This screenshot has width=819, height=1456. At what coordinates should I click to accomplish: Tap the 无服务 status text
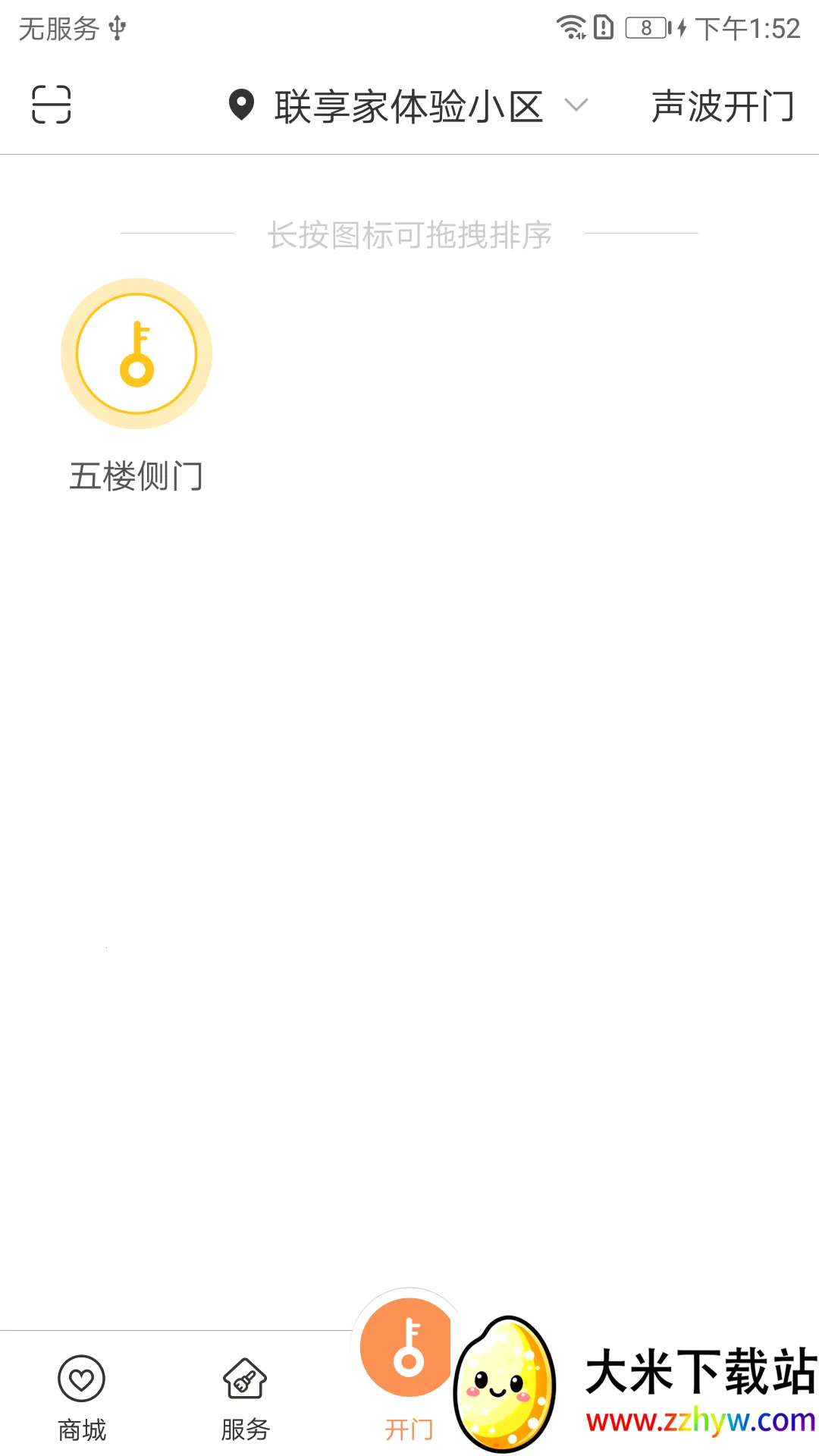click(x=58, y=29)
